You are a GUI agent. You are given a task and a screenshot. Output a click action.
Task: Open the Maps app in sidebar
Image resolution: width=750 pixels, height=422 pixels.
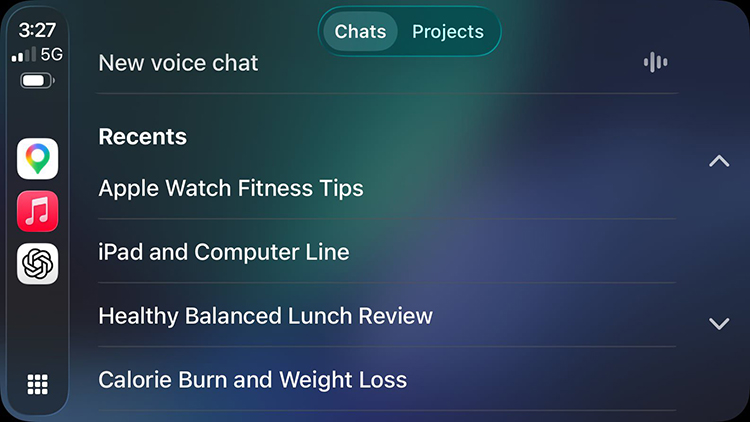[38, 159]
